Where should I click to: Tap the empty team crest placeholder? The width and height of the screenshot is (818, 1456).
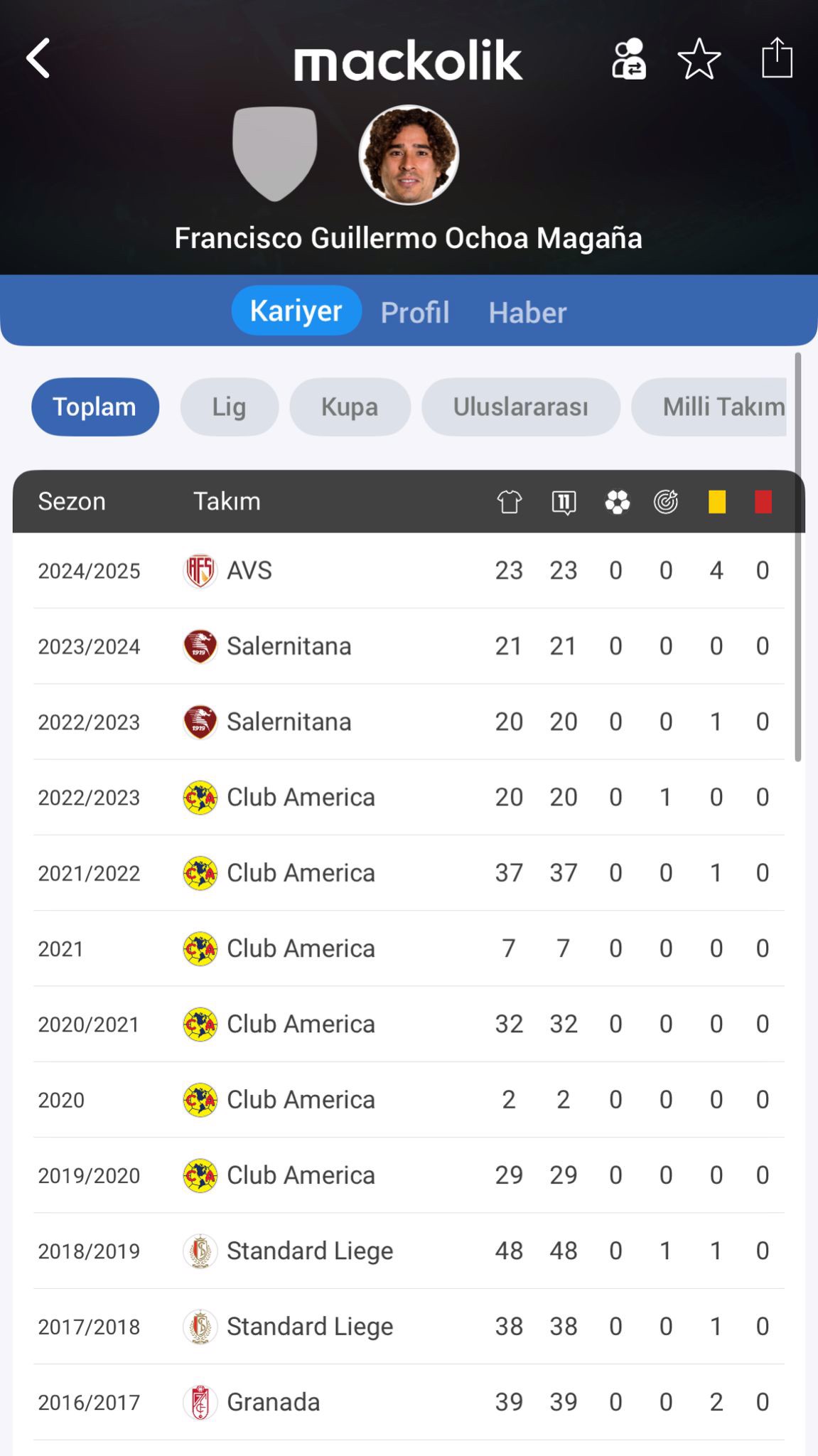[x=275, y=154]
